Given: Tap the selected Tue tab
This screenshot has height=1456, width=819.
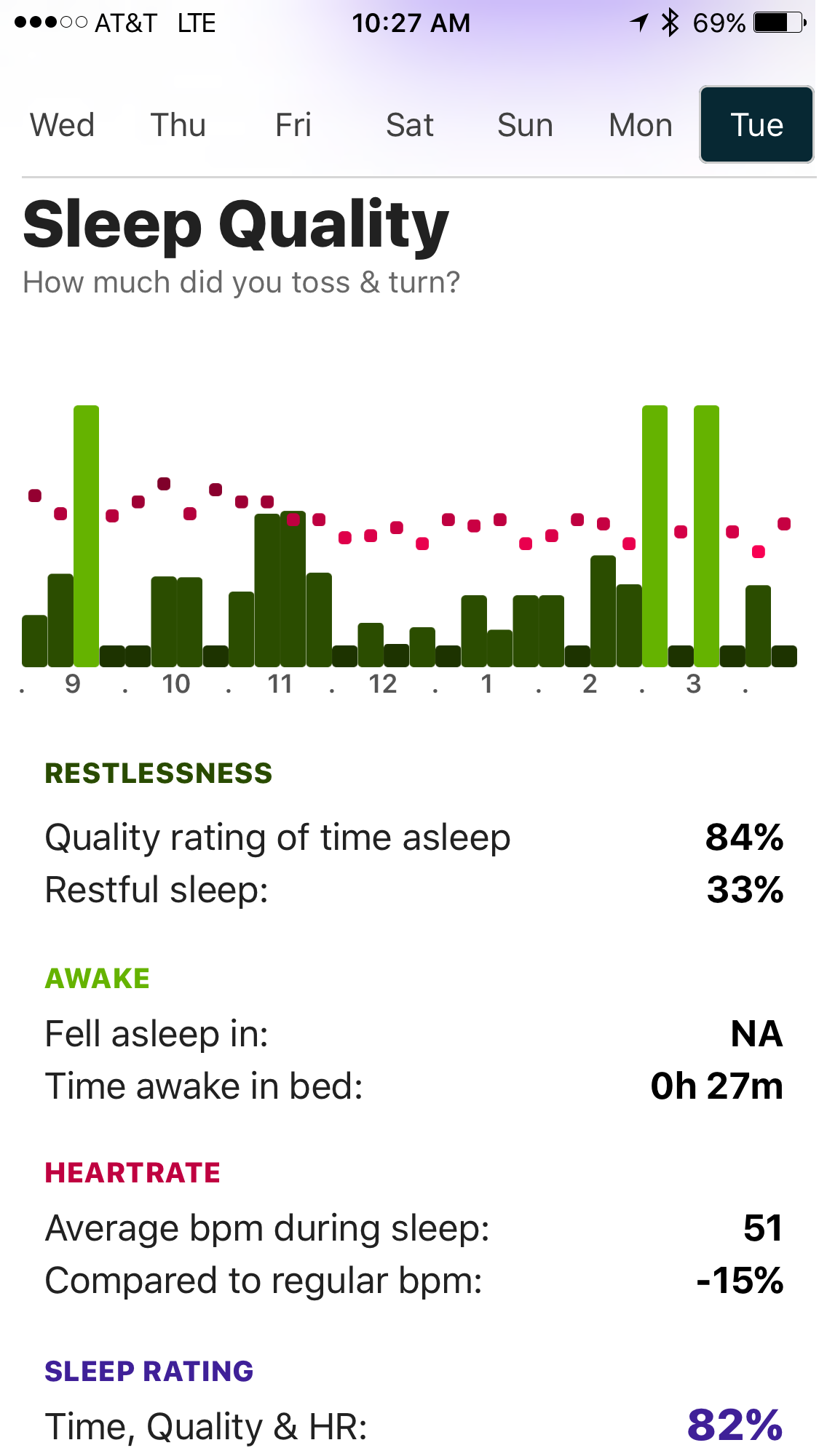Looking at the screenshot, I should pyautogui.click(x=756, y=125).
